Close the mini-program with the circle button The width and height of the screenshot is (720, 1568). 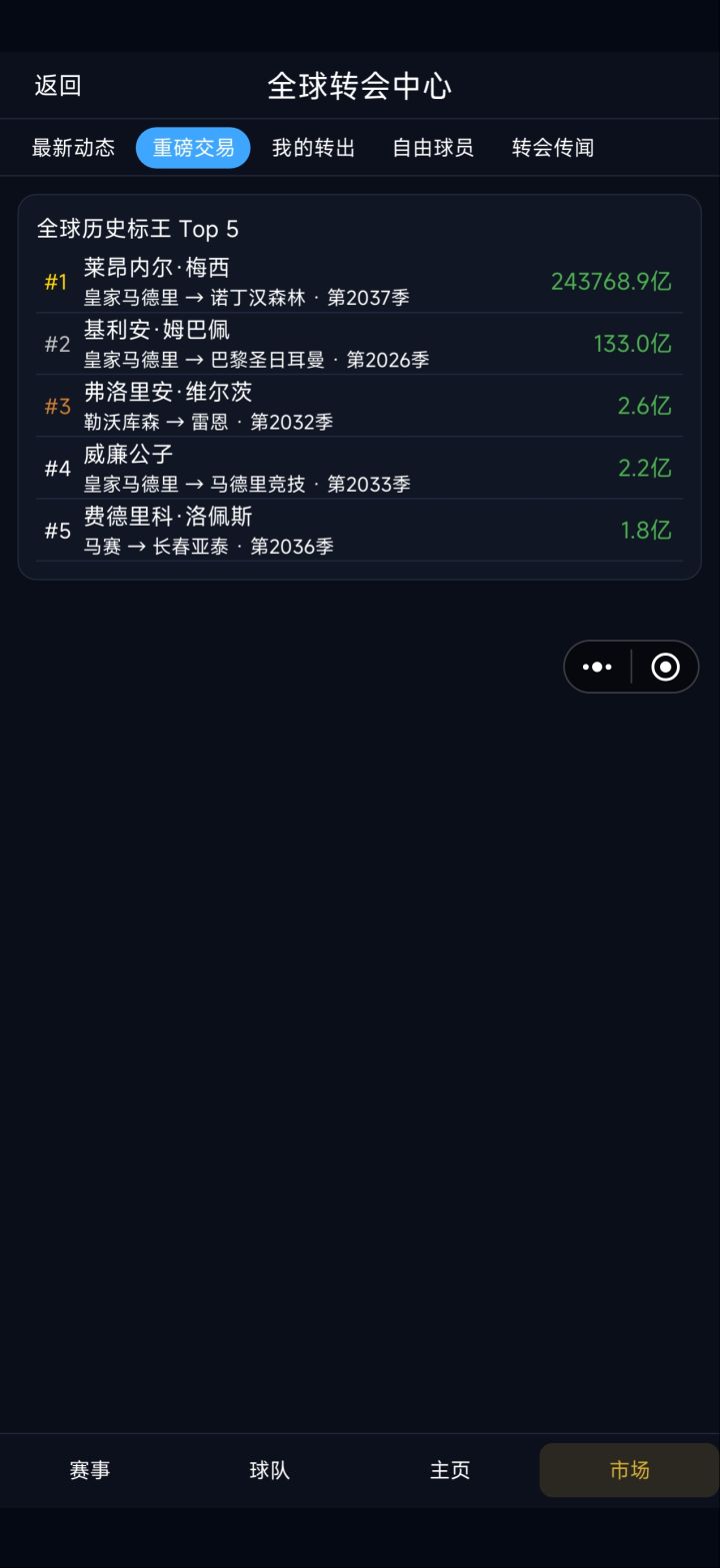point(665,667)
